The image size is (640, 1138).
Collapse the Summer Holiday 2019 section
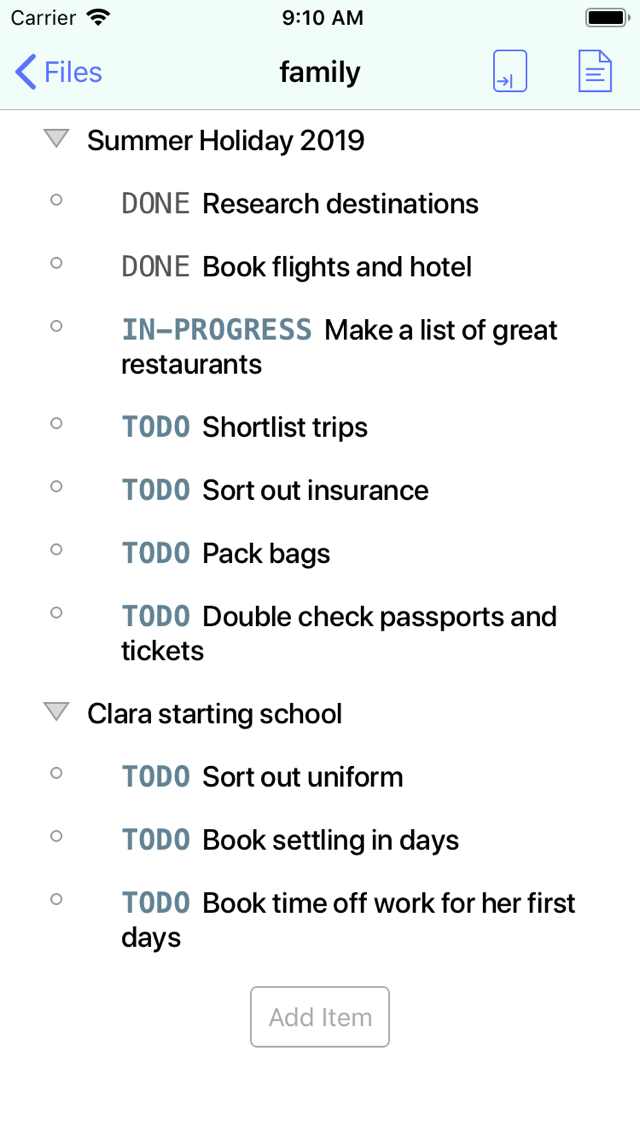[56, 138]
